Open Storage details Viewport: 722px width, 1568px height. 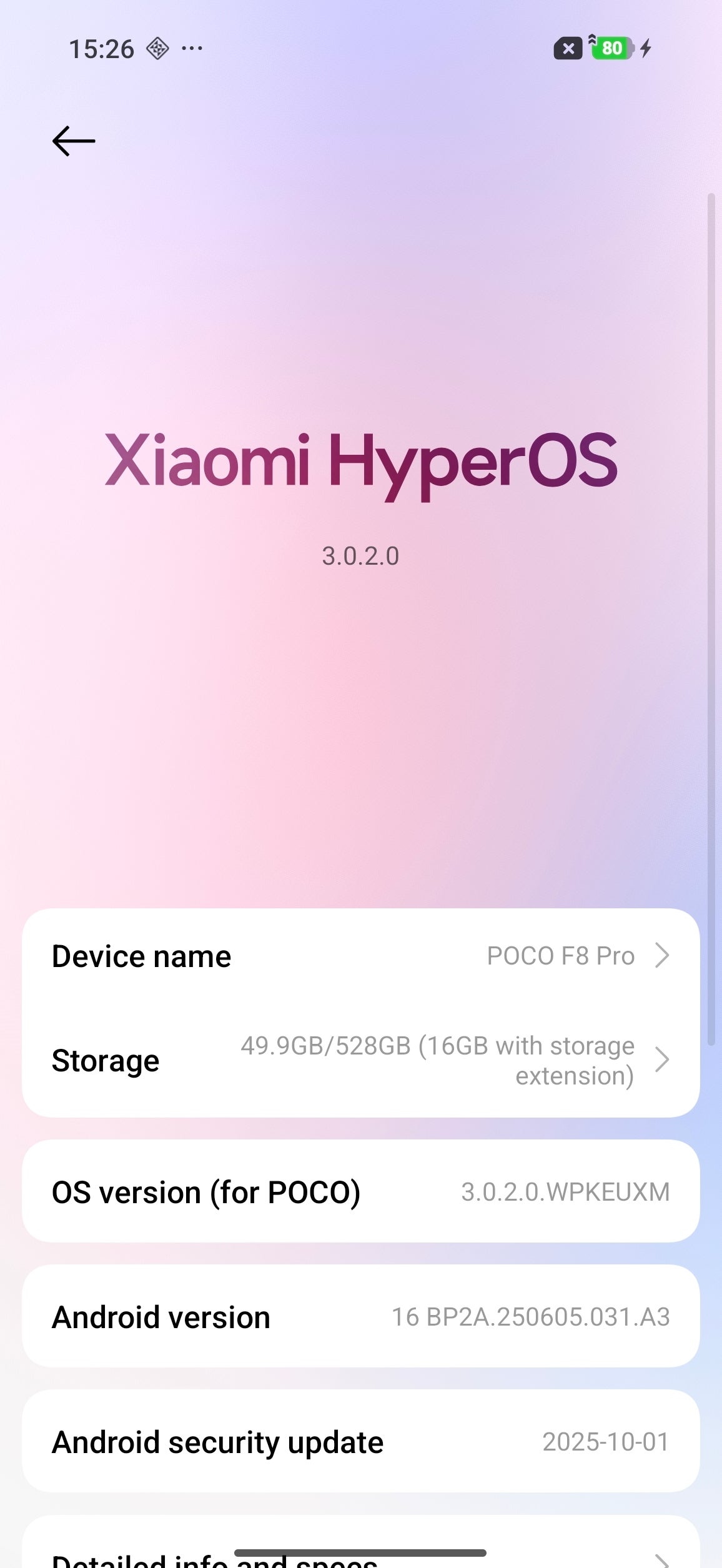[x=360, y=1061]
